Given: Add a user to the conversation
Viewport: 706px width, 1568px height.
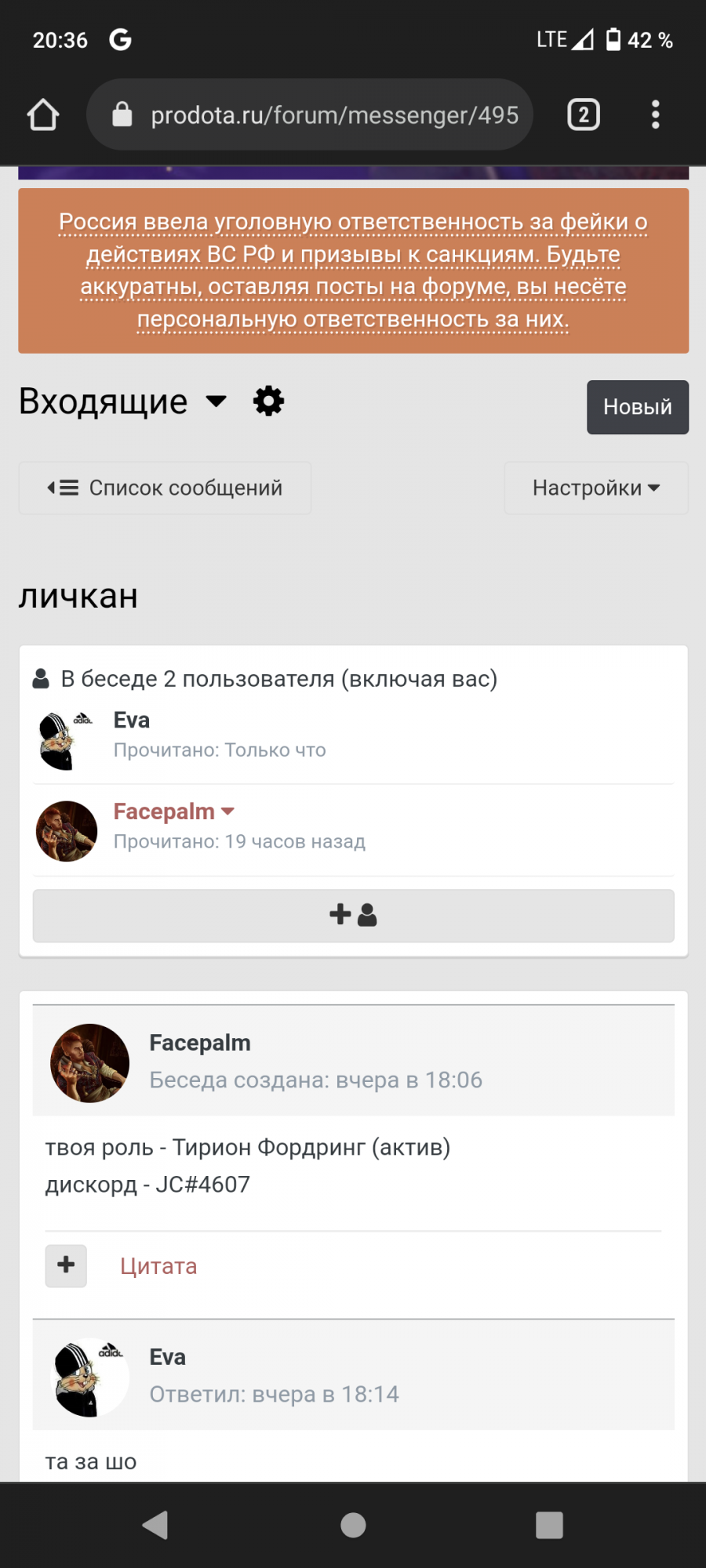Looking at the screenshot, I should 353,915.
